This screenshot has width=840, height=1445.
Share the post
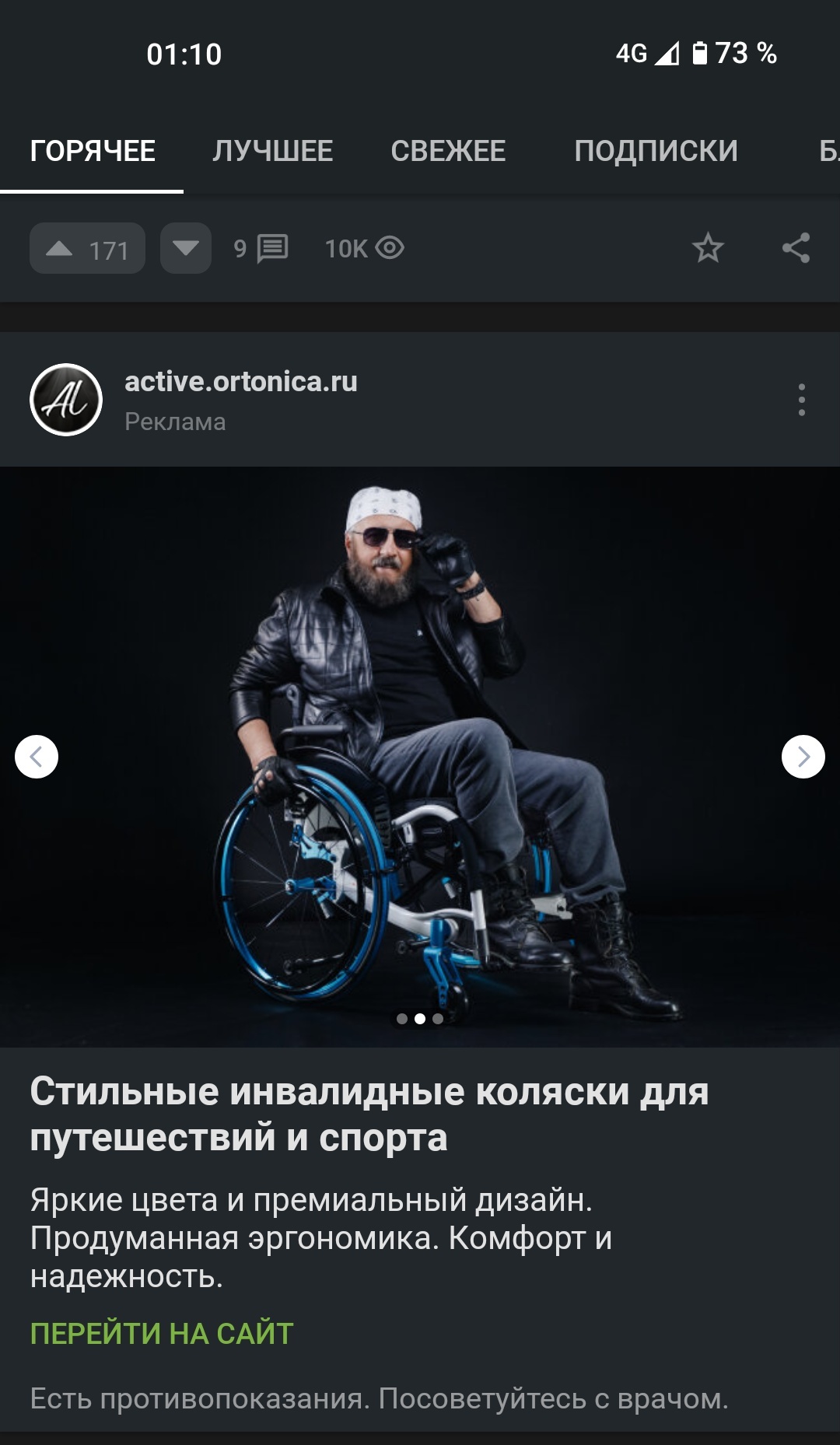796,249
